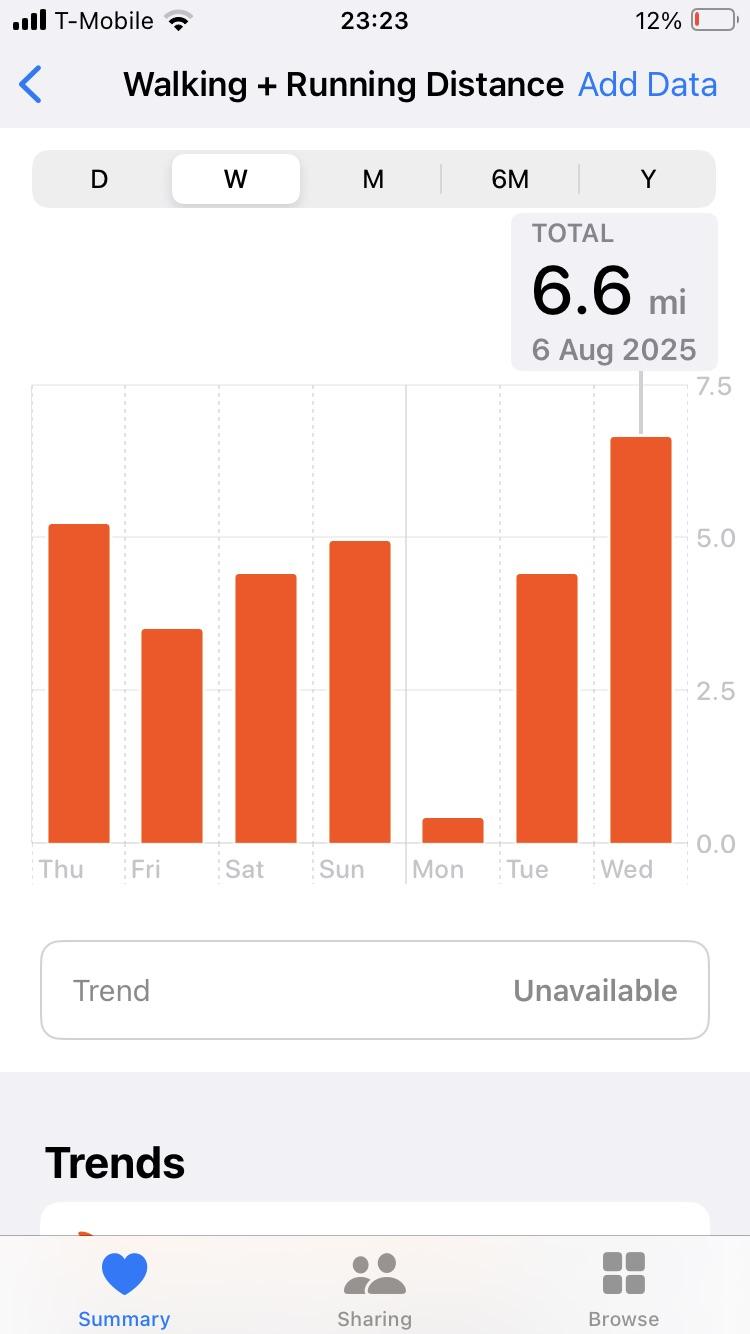Go back using the blue back arrow

[31, 85]
